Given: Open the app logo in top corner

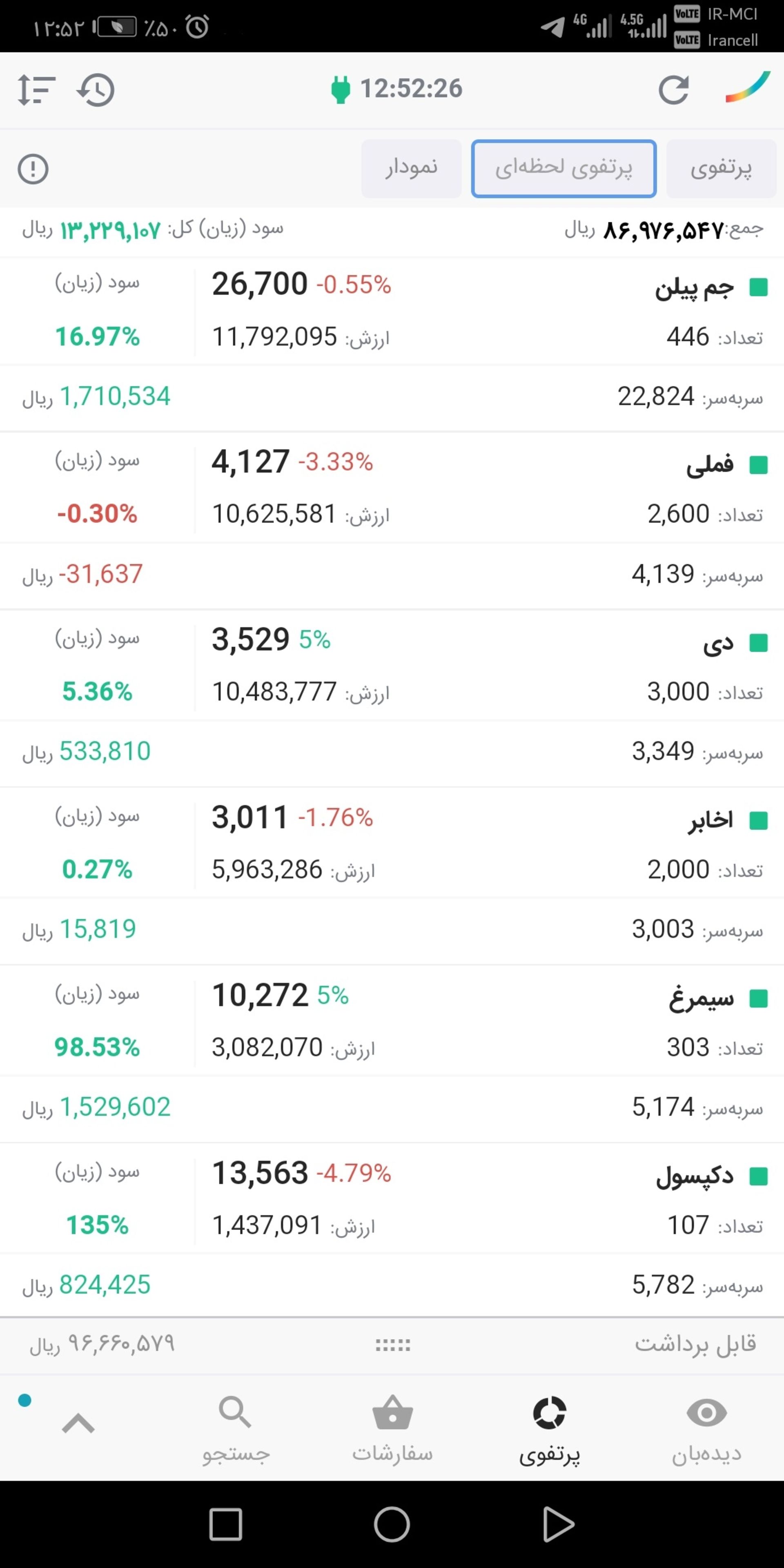Looking at the screenshot, I should click(x=748, y=88).
